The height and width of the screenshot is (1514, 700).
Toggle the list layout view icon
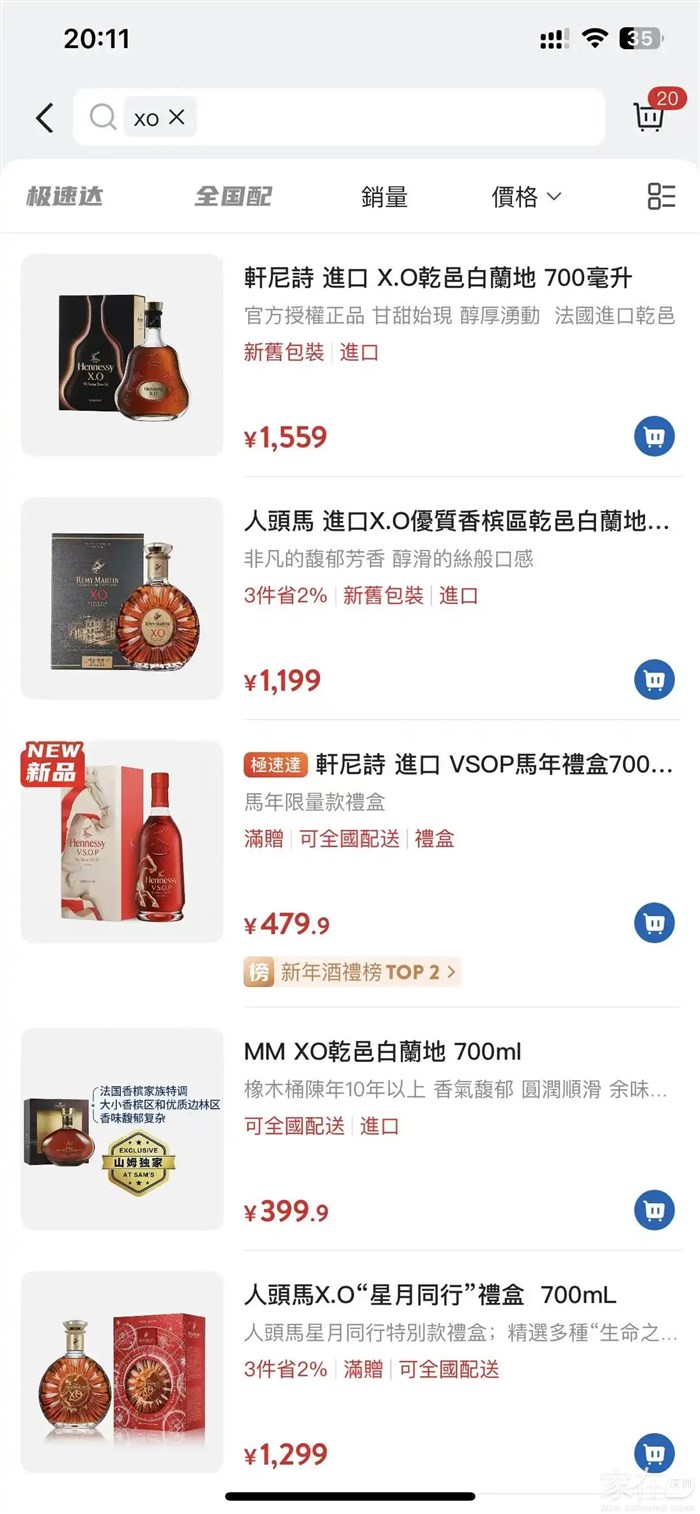click(661, 196)
